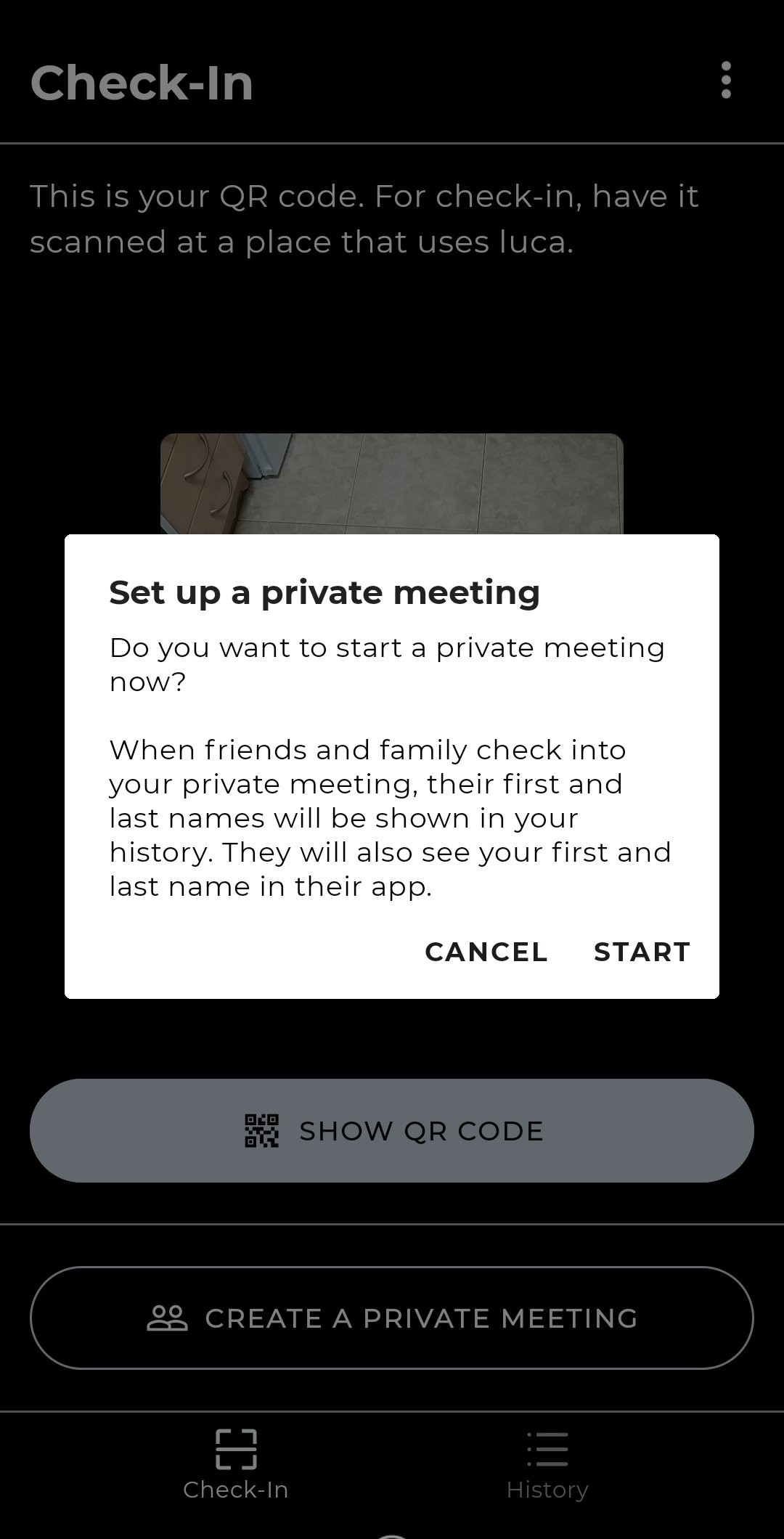Tap the Show QR Code button
The height and width of the screenshot is (1539, 784).
(392, 1131)
